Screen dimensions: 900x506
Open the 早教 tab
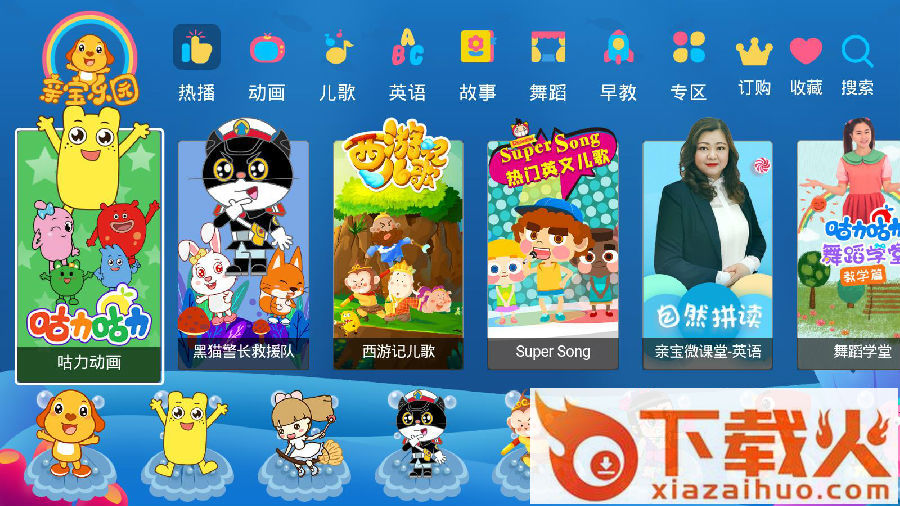(618, 64)
